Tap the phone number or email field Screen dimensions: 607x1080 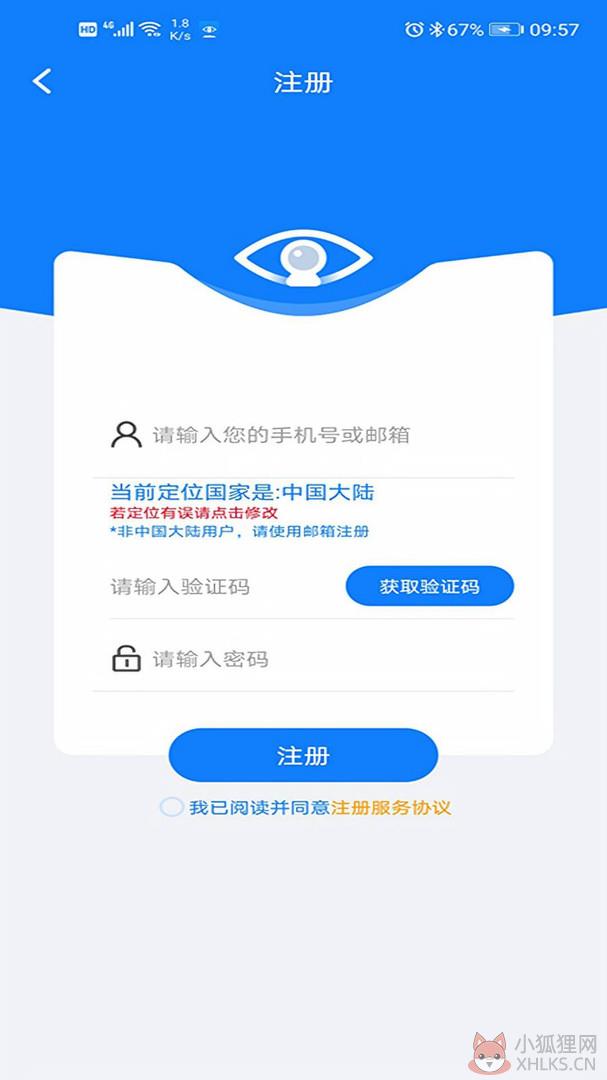pos(303,435)
